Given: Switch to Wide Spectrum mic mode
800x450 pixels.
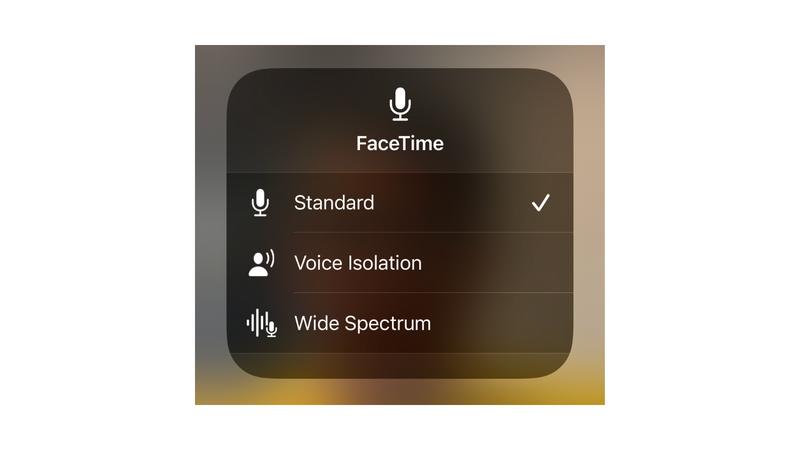Looking at the screenshot, I should click(x=362, y=324).
